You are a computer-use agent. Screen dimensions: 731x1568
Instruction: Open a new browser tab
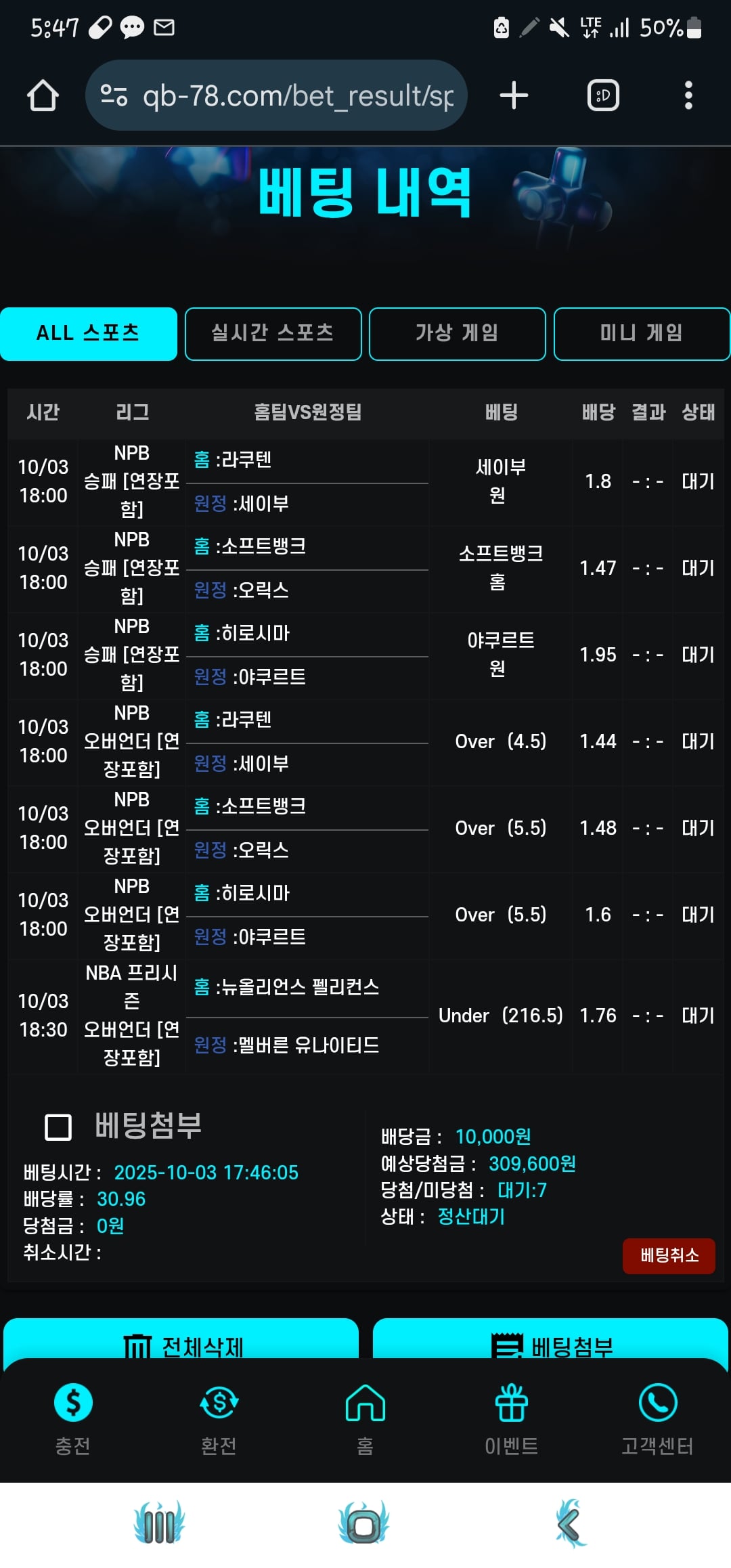(514, 95)
